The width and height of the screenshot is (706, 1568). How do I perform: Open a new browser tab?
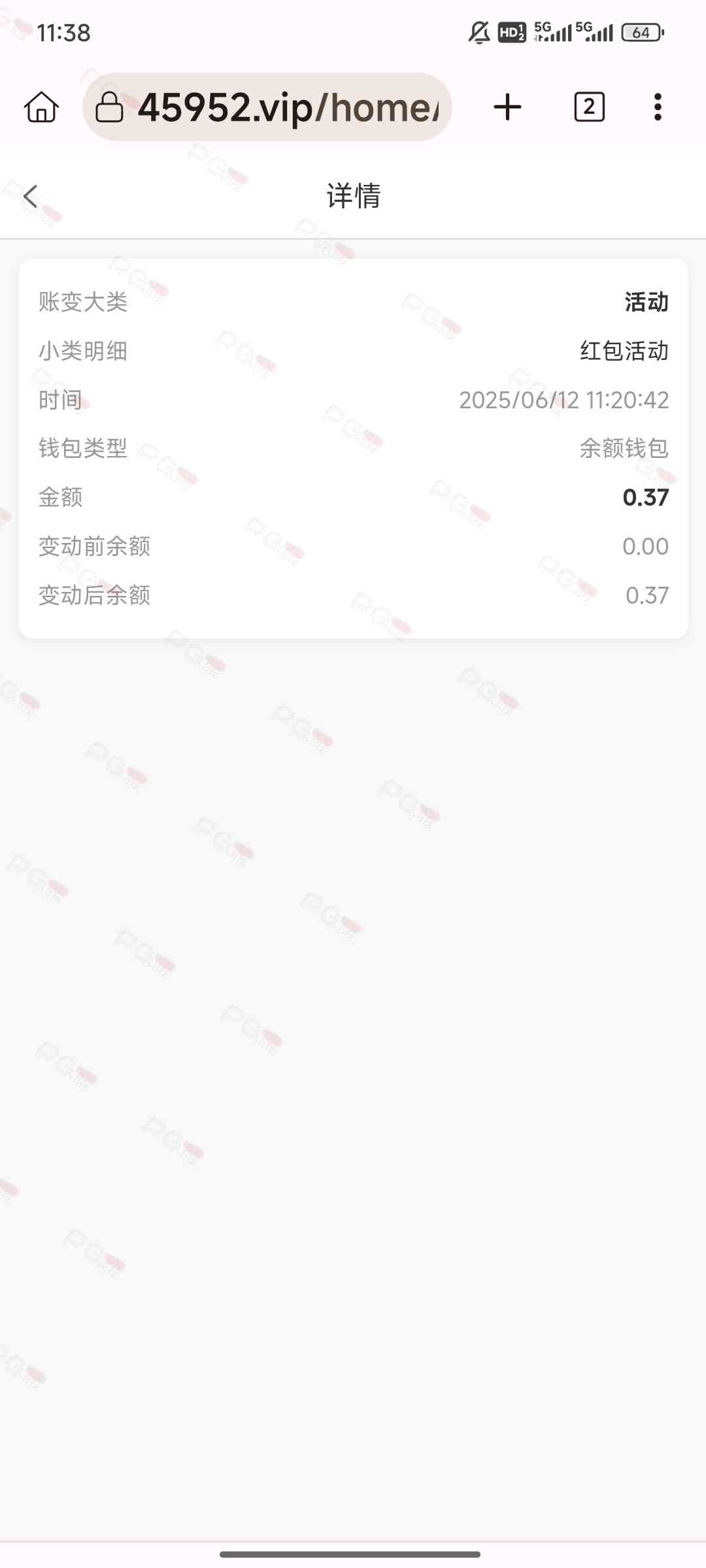(507, 107)
